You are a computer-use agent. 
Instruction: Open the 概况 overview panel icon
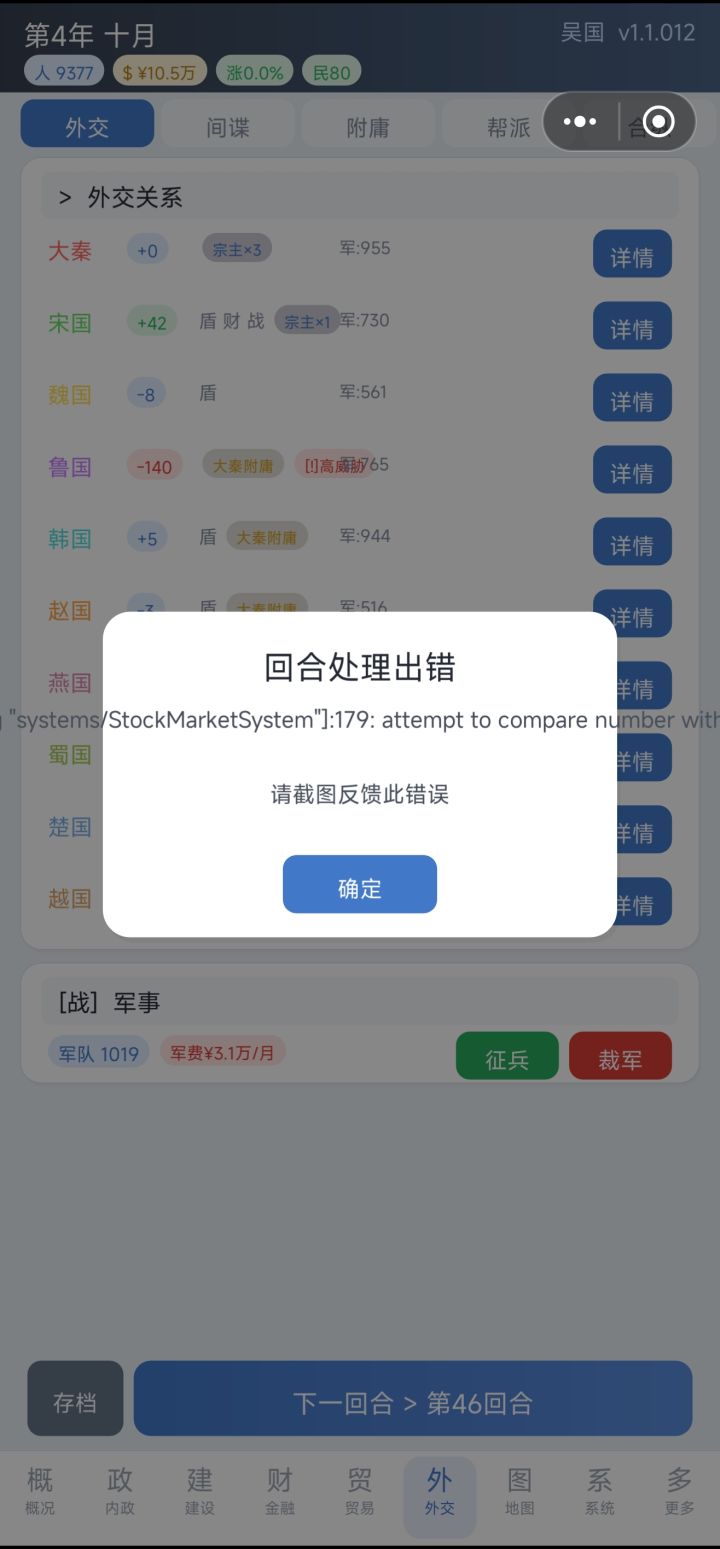point(39,1495)
